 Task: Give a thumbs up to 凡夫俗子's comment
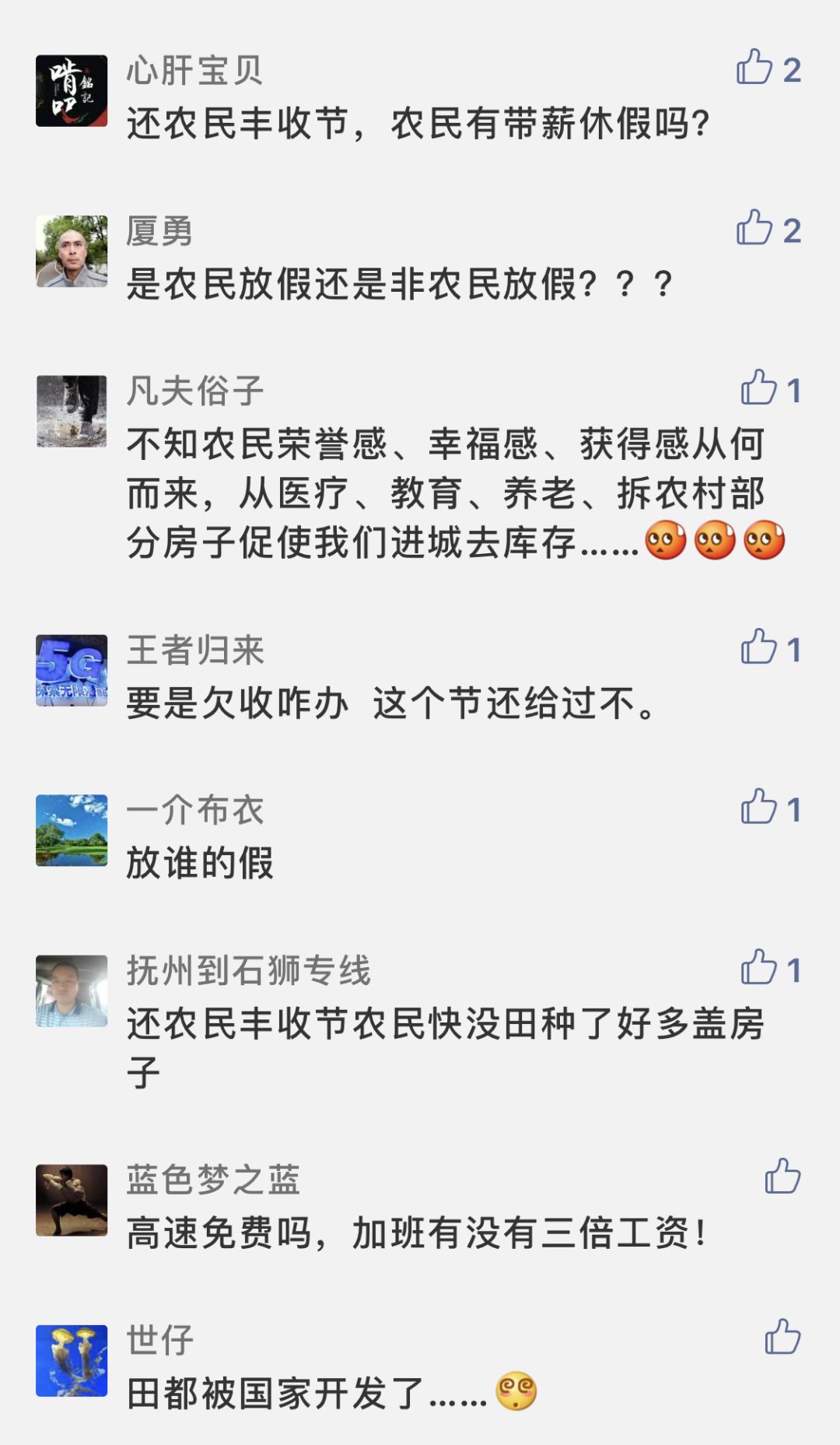point(758,388)
